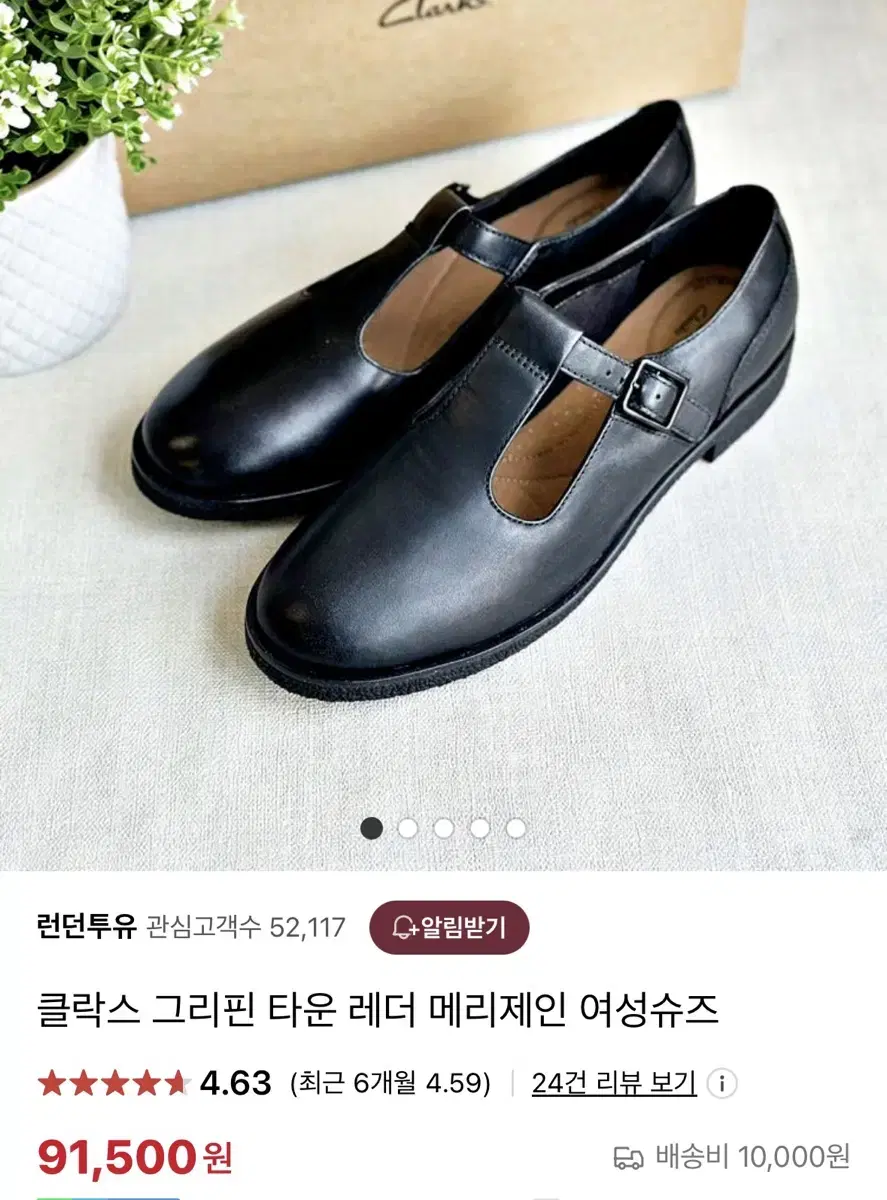Click the active first carousel dot
This screenshot has width=887, height=1200.
point(371,828)
